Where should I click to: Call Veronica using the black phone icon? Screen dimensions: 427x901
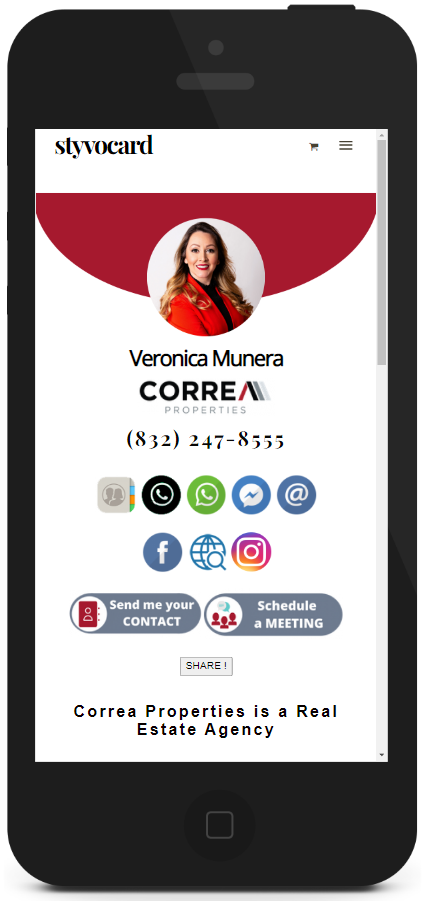(x=161, y=495)
